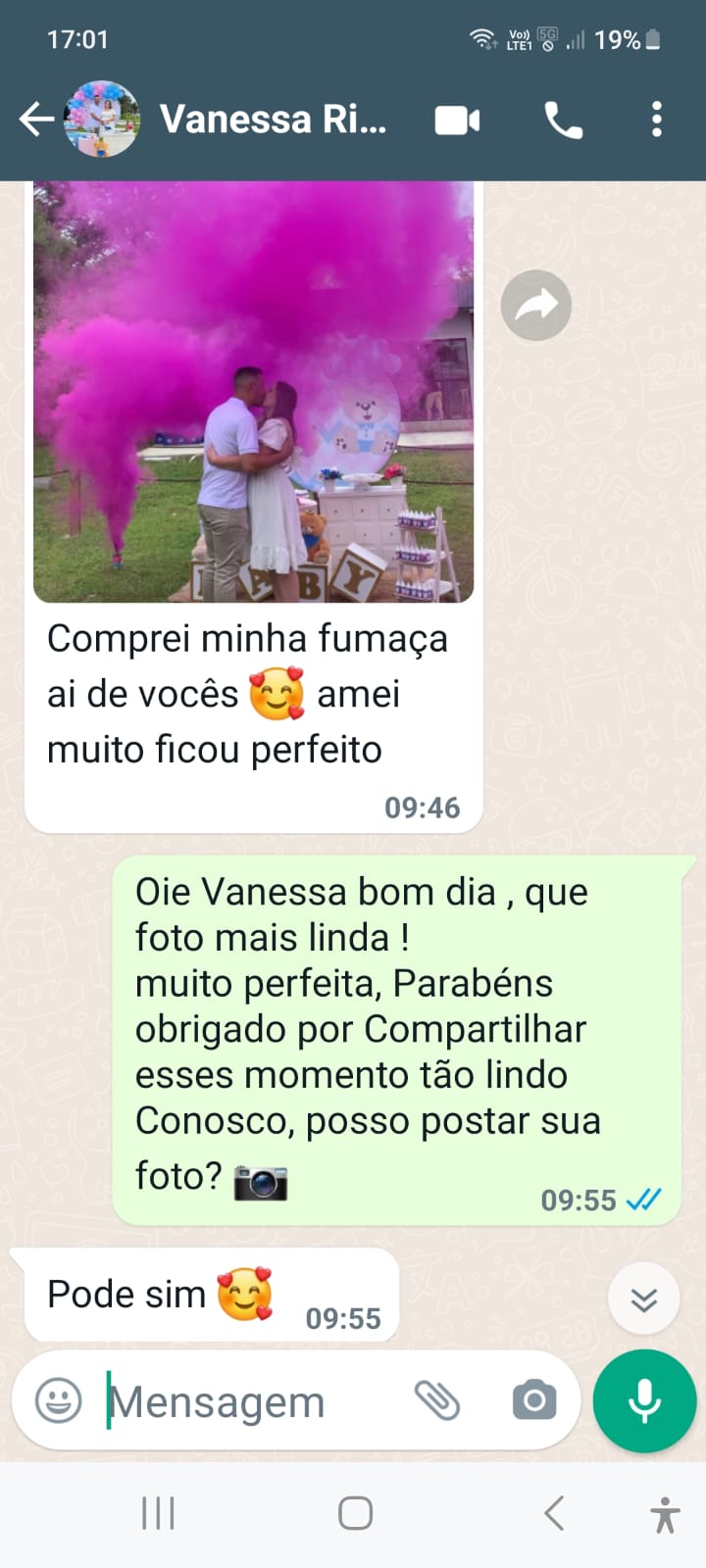Open the overflow menu
The image size is (706, 1568).
point(656,120)
